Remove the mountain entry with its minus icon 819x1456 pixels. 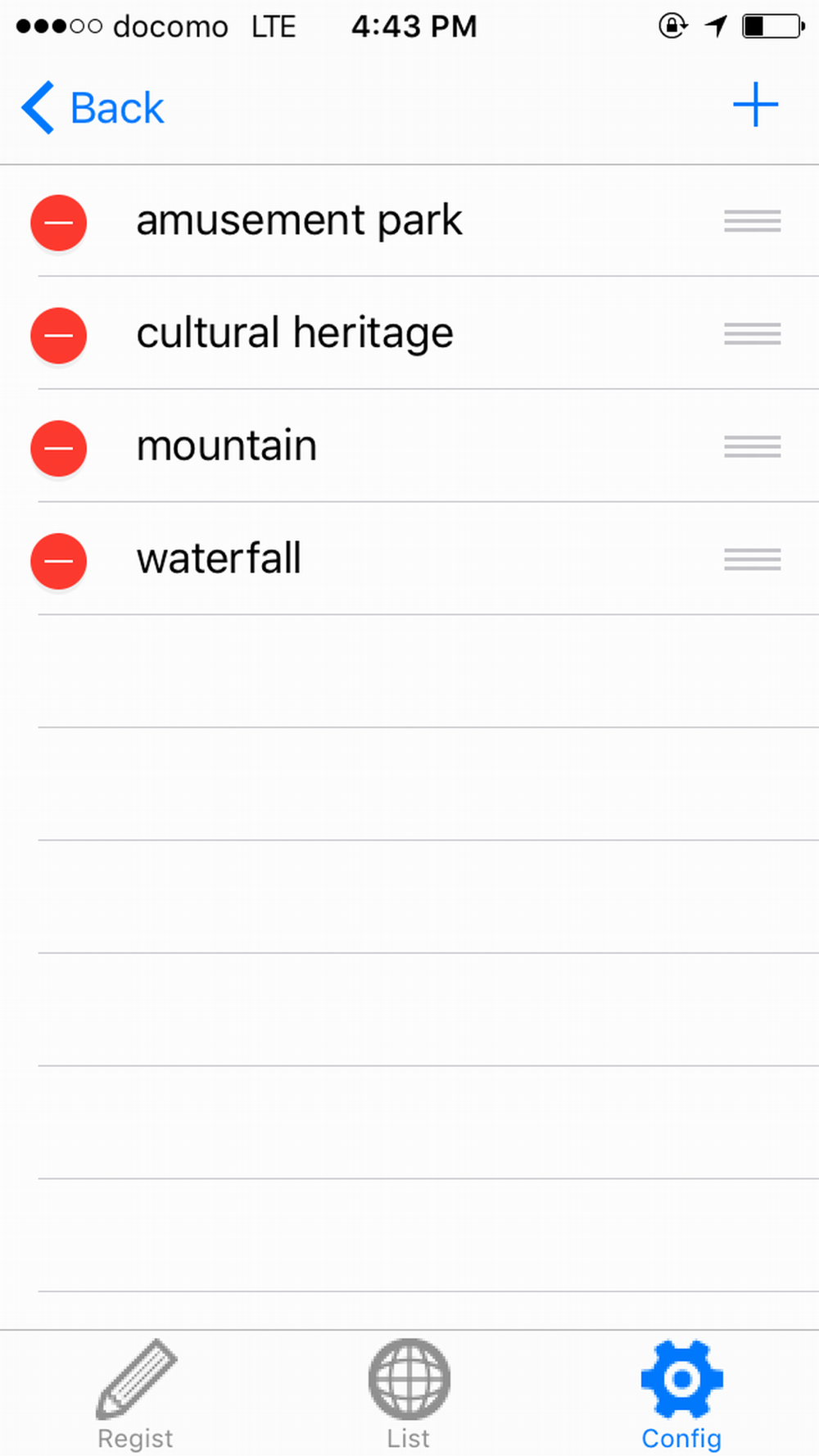tap(58, 448)
